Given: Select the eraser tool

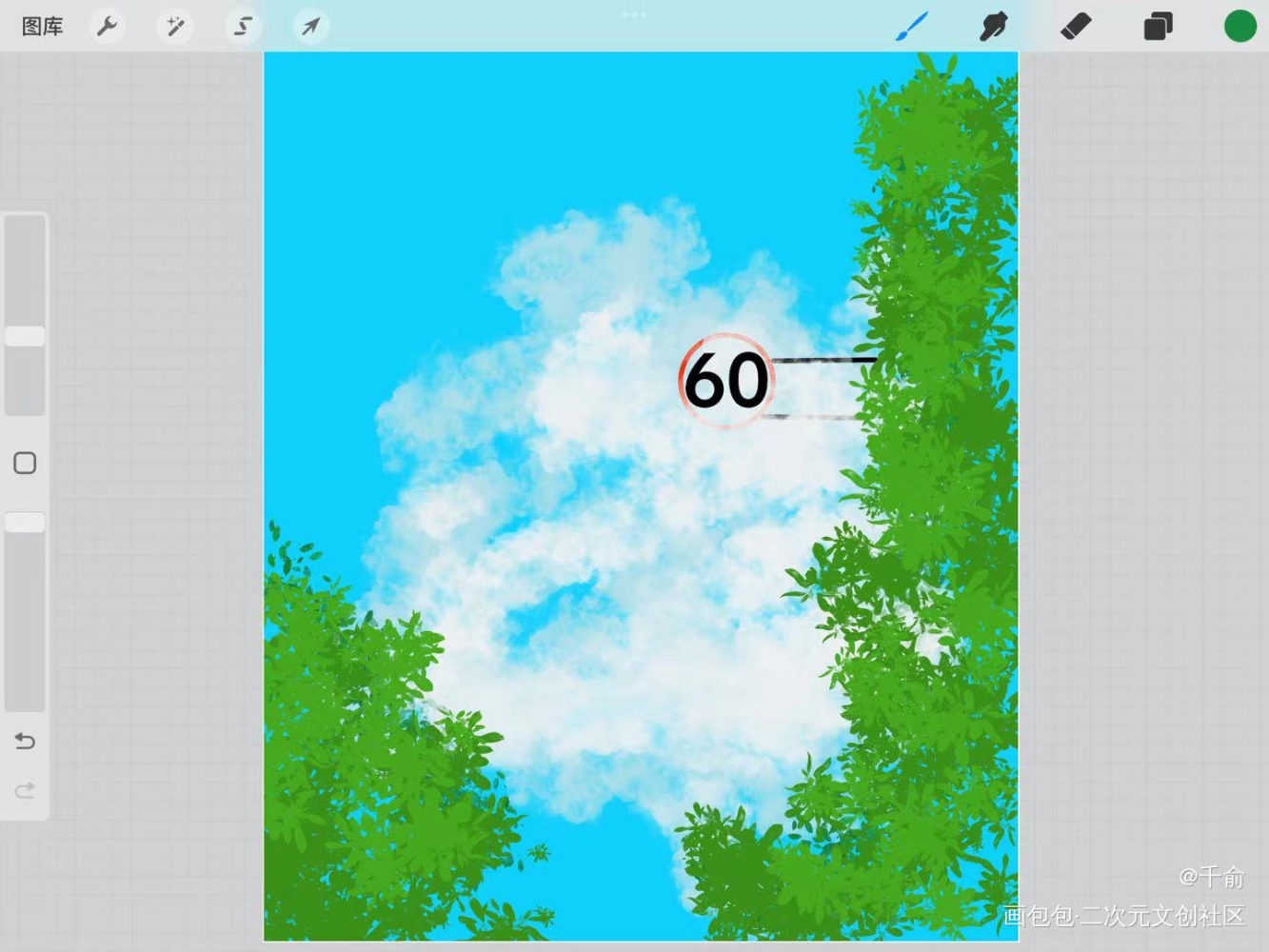Looking at the screenshot, I should click(1076, 27).
